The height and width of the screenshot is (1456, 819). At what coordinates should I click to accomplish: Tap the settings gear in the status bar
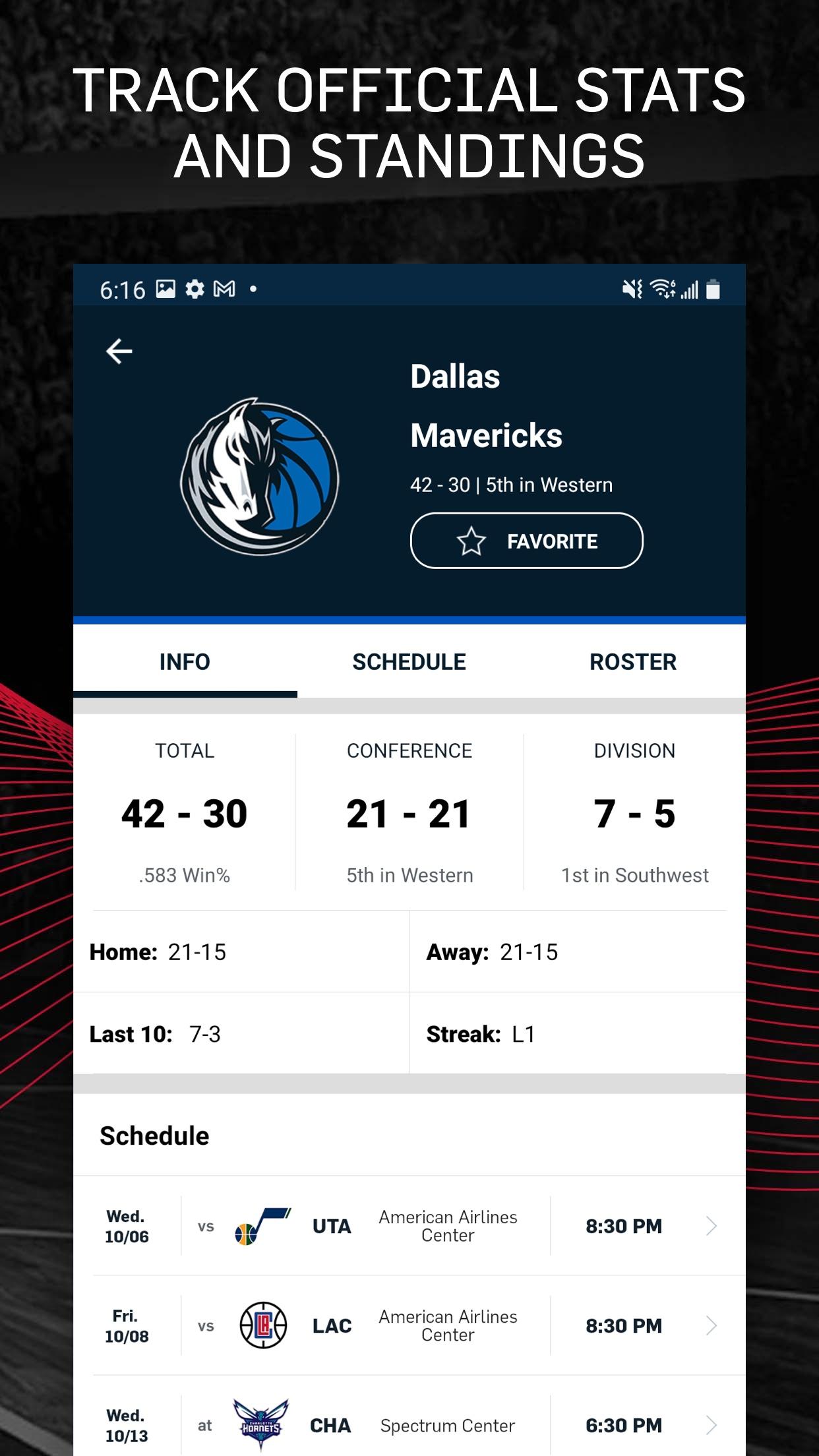(195, 289)
